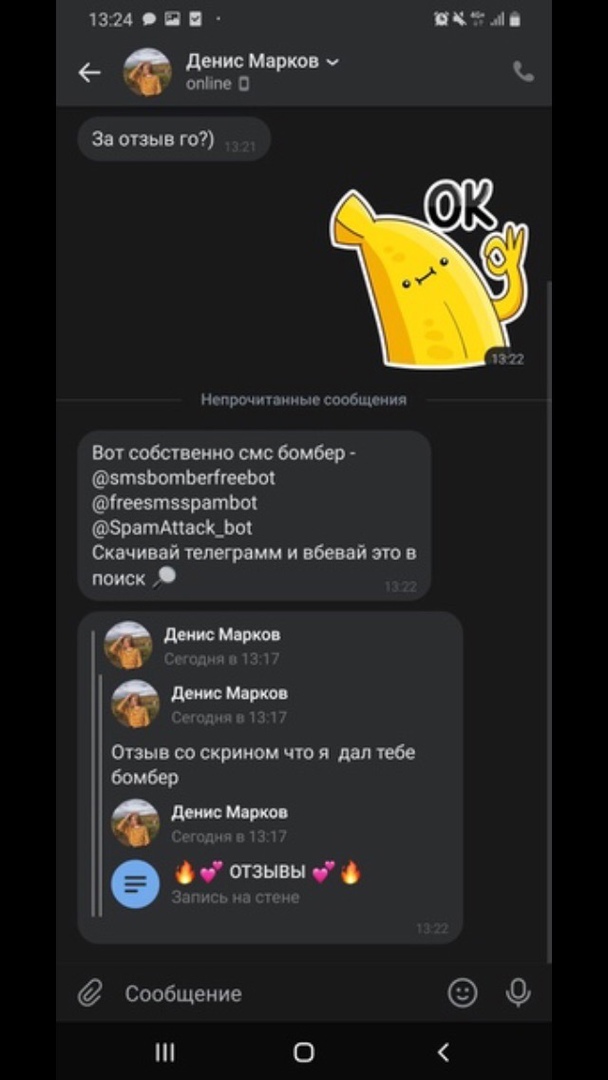Open the @freesmsspambot mention
This screenshot has height=1080, width=608.
[174, 503]
